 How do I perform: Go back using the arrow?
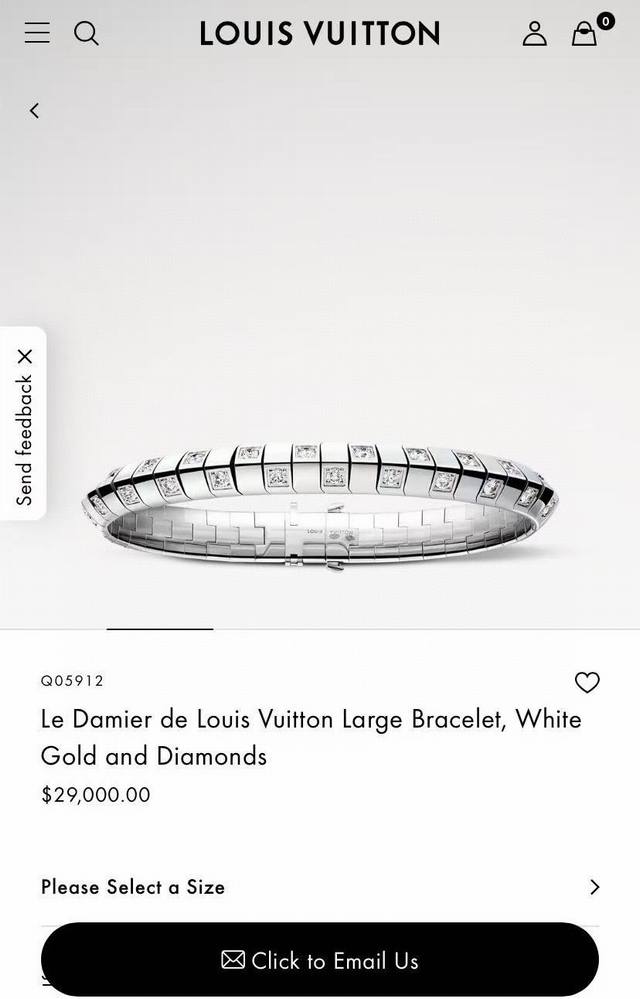pyautogui.click(x=34, y=111)
